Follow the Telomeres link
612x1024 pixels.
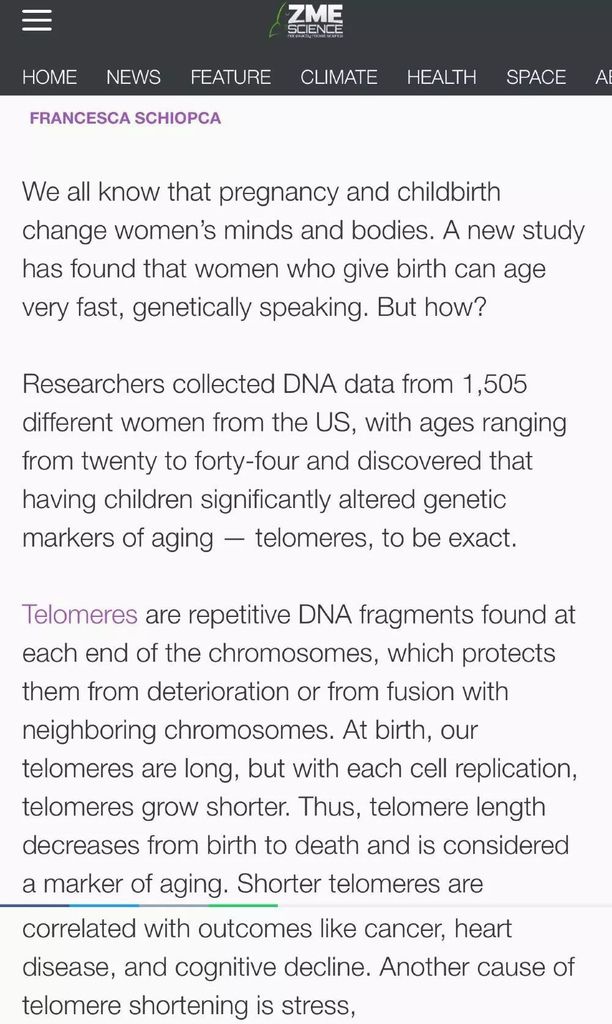[80, 615]
